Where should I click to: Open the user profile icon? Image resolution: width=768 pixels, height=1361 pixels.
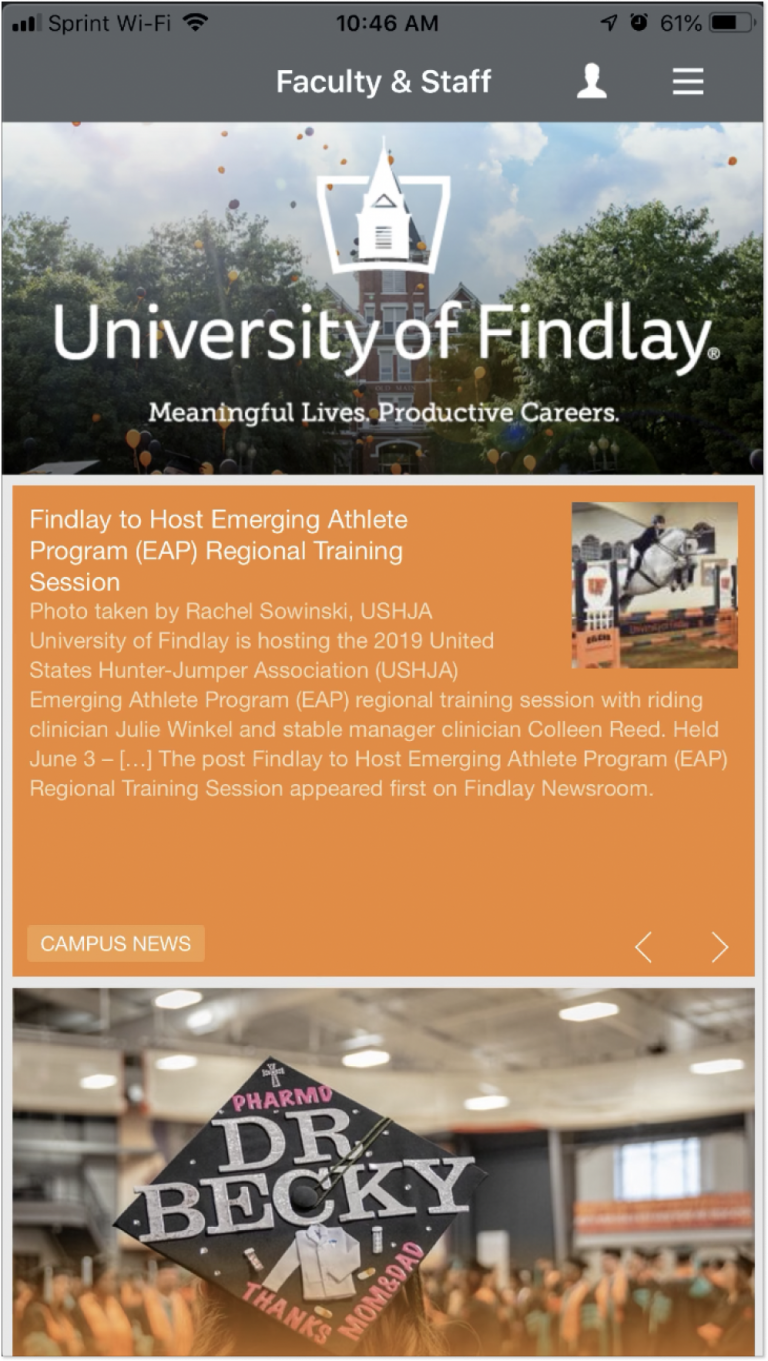(592, 82)
